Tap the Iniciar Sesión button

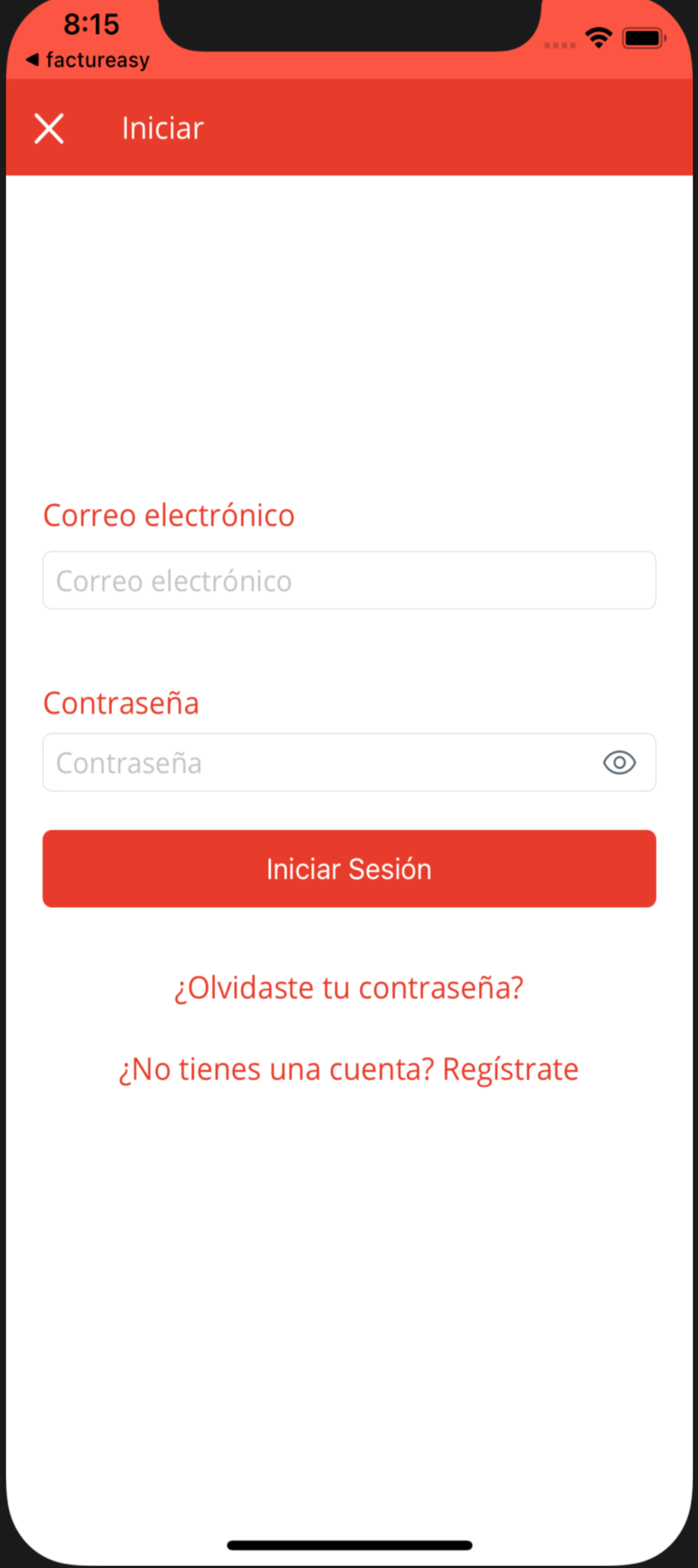[348, 869]
